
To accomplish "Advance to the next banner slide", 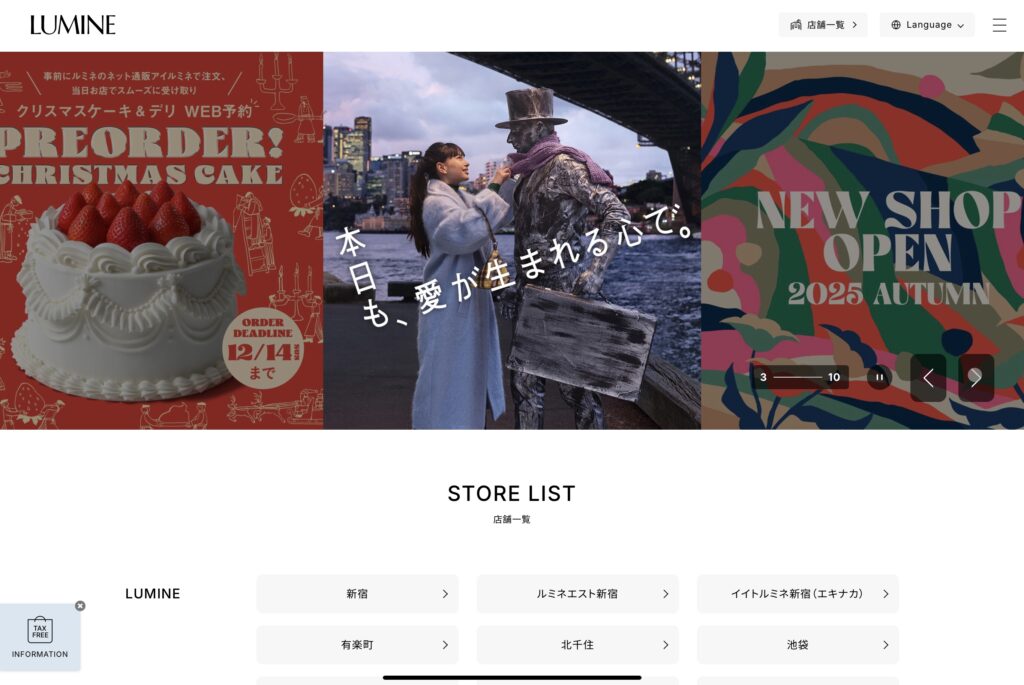I will tap(976, 378).
